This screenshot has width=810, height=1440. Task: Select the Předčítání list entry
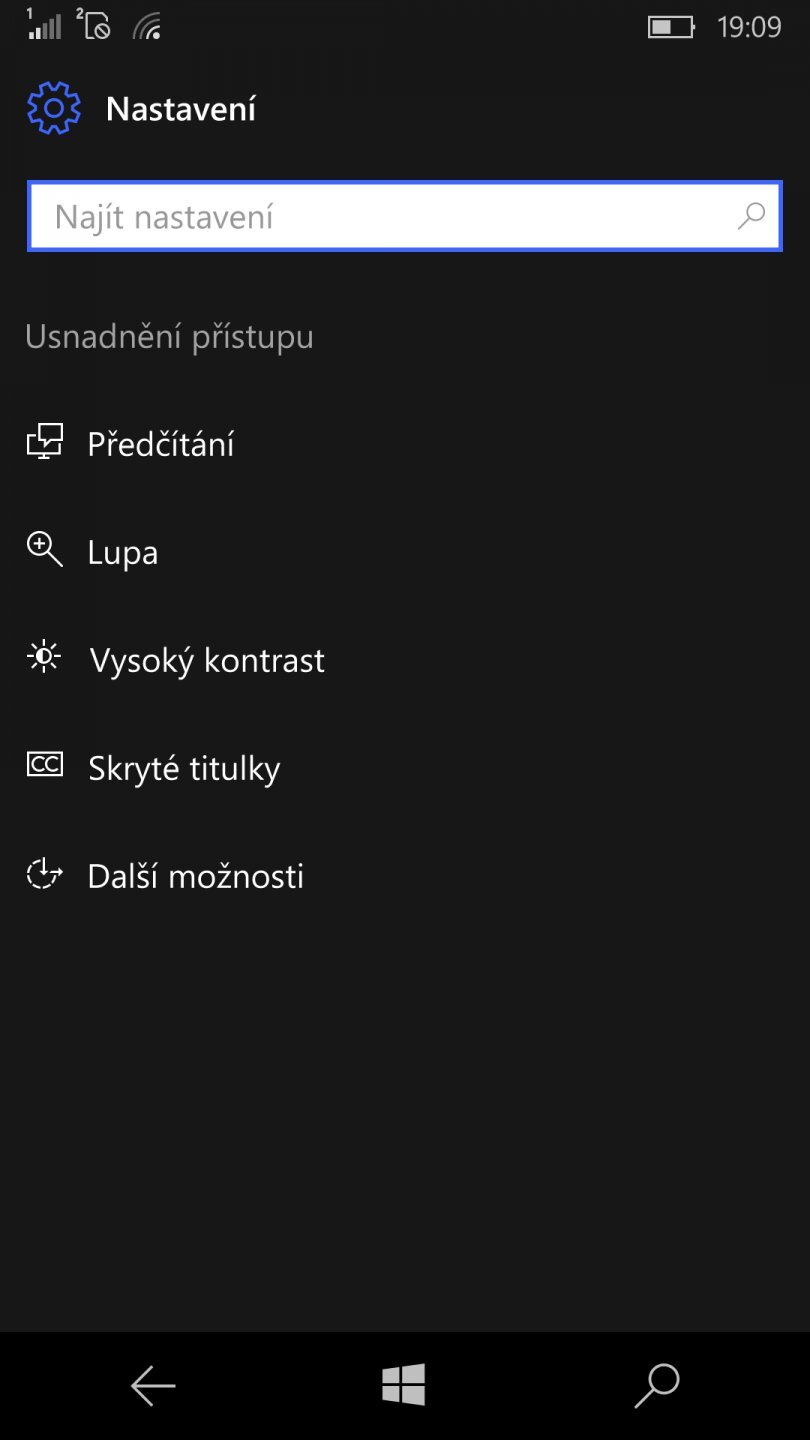click(161, 442)
